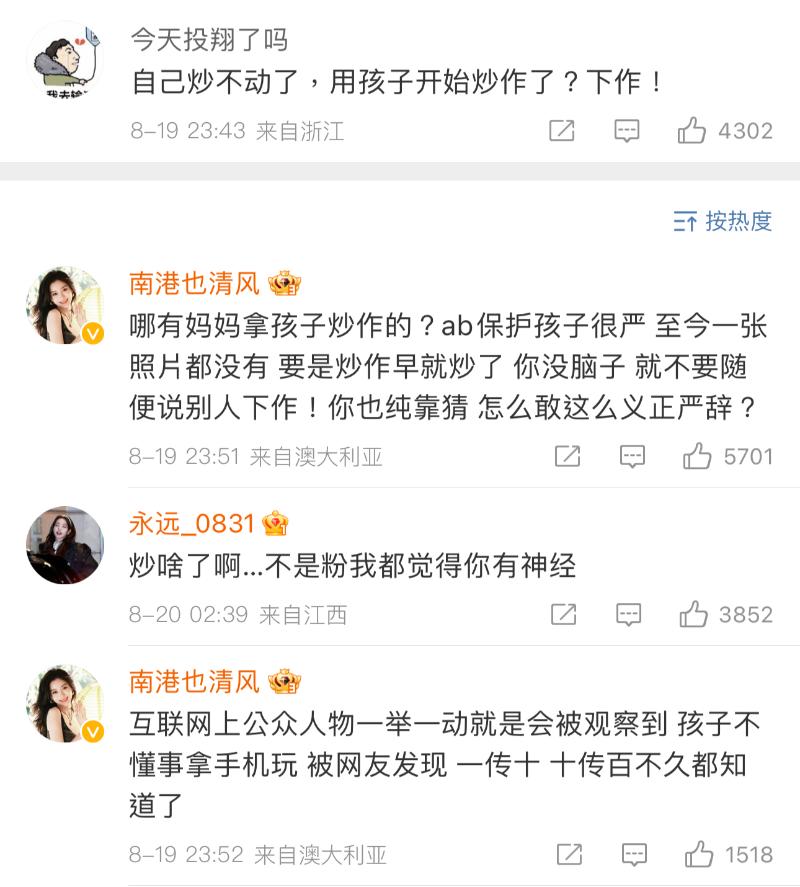Share the comment by 今天投翔了吗
This screenshot has width=800, height=887.
coord(562,131)
